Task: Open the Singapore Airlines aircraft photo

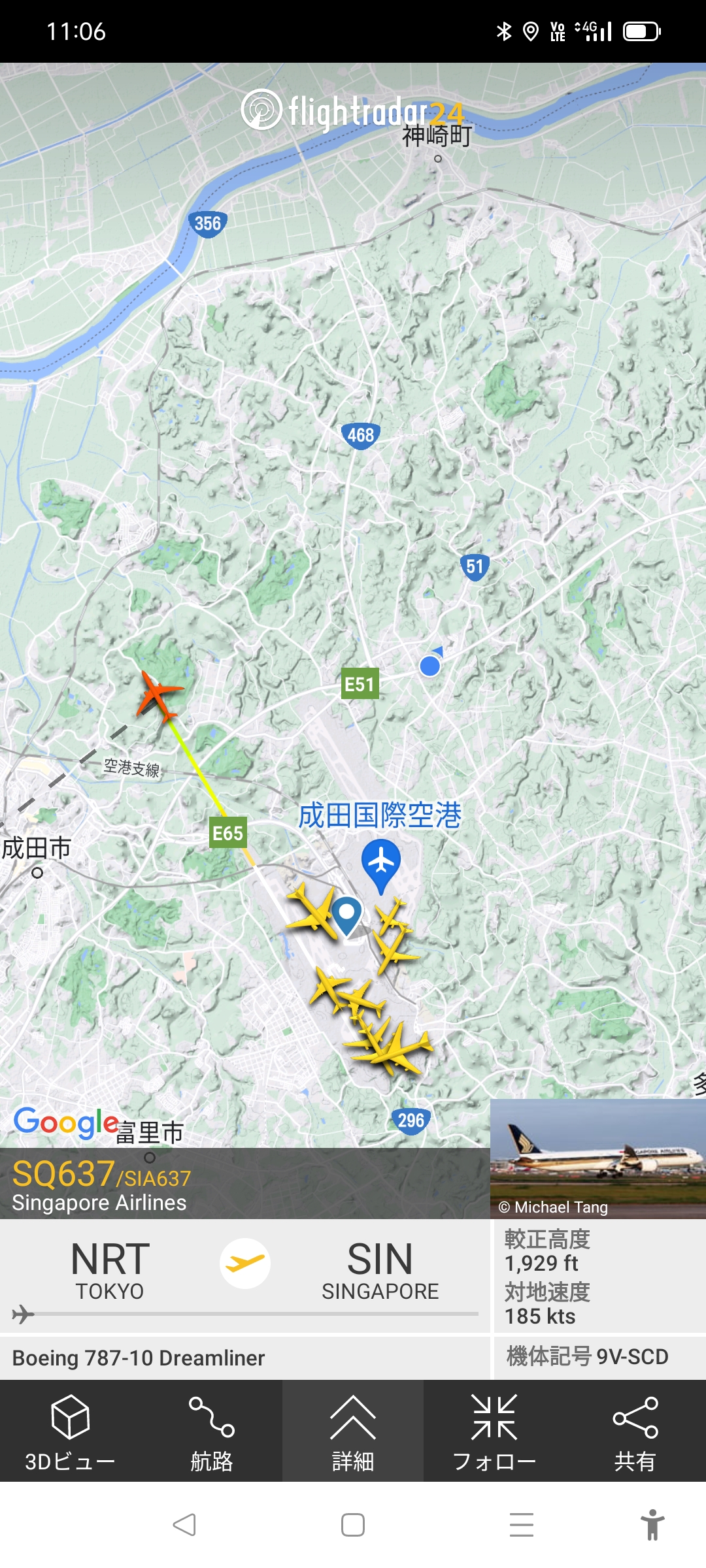Action: pyautogui.click(x=597, y=1158)
